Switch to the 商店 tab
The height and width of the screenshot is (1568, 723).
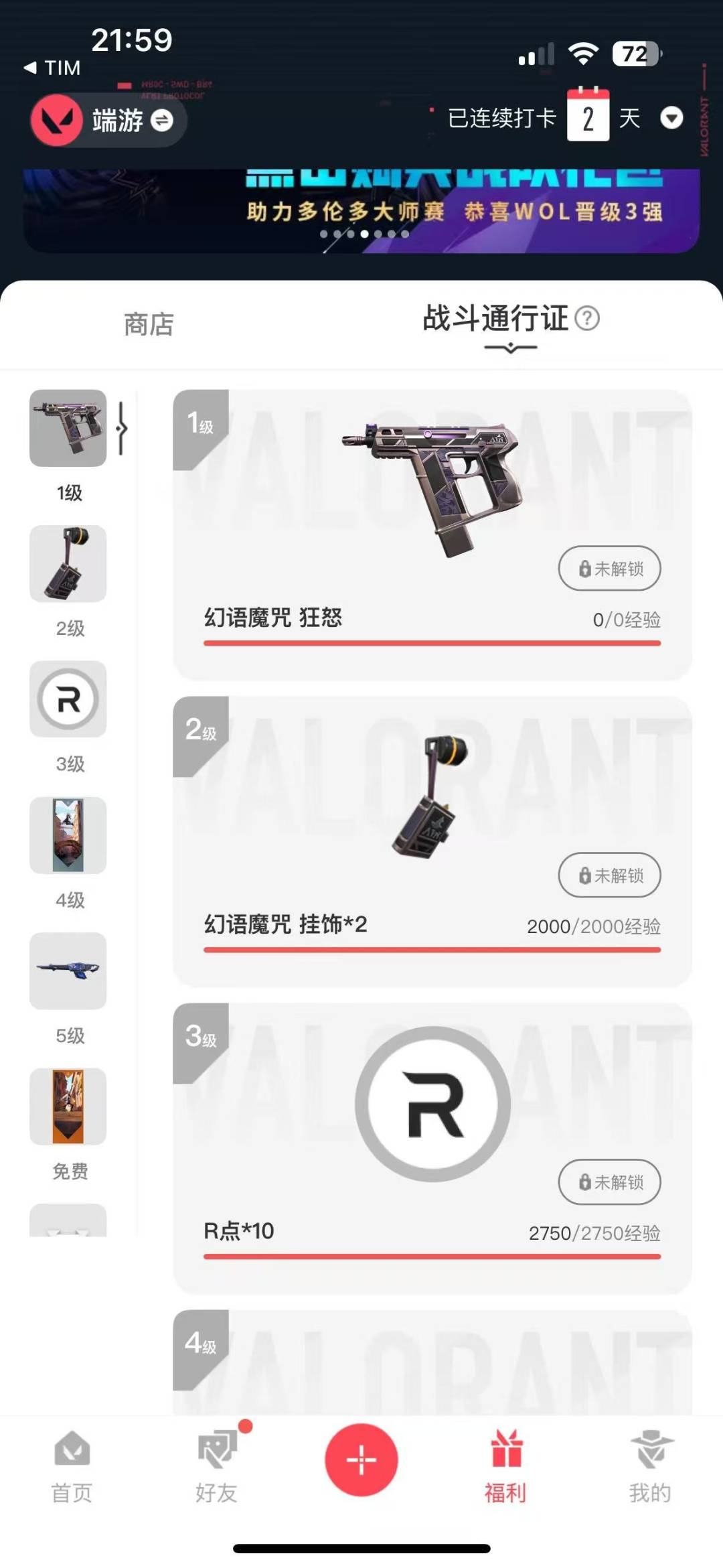coord(149,325)
